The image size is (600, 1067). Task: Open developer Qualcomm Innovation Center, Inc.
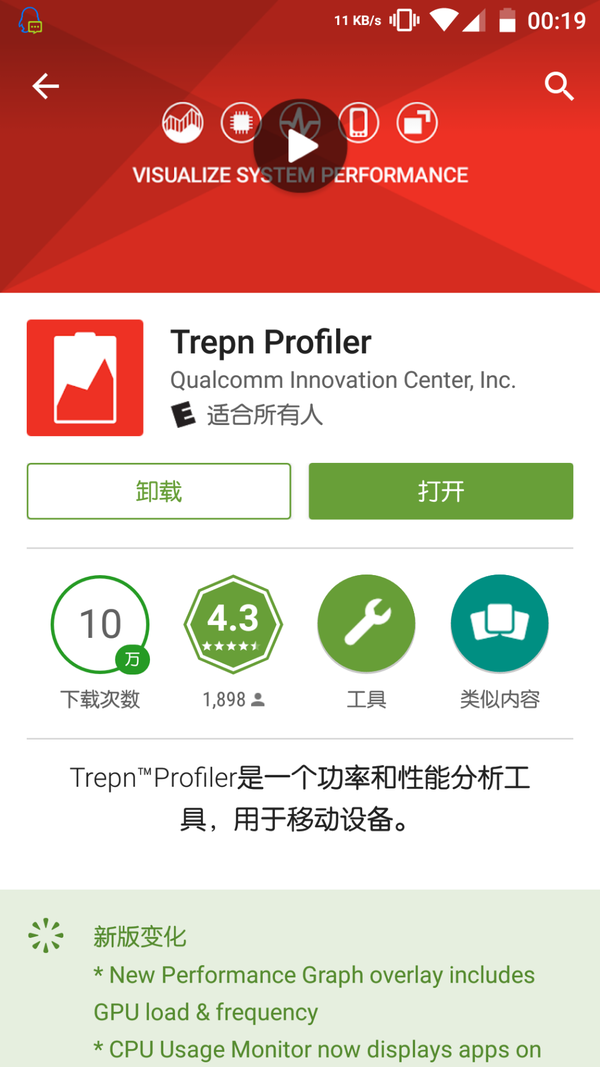coord(343,380)
